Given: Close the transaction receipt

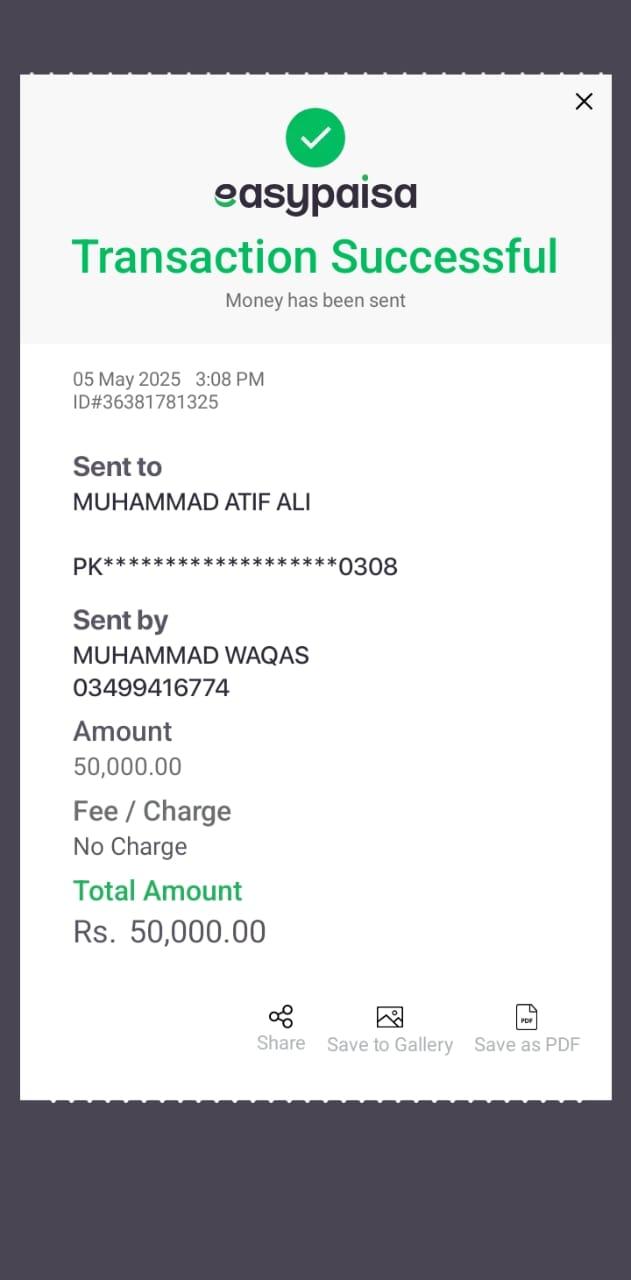Looking at the screenshot, I should 584,101.
